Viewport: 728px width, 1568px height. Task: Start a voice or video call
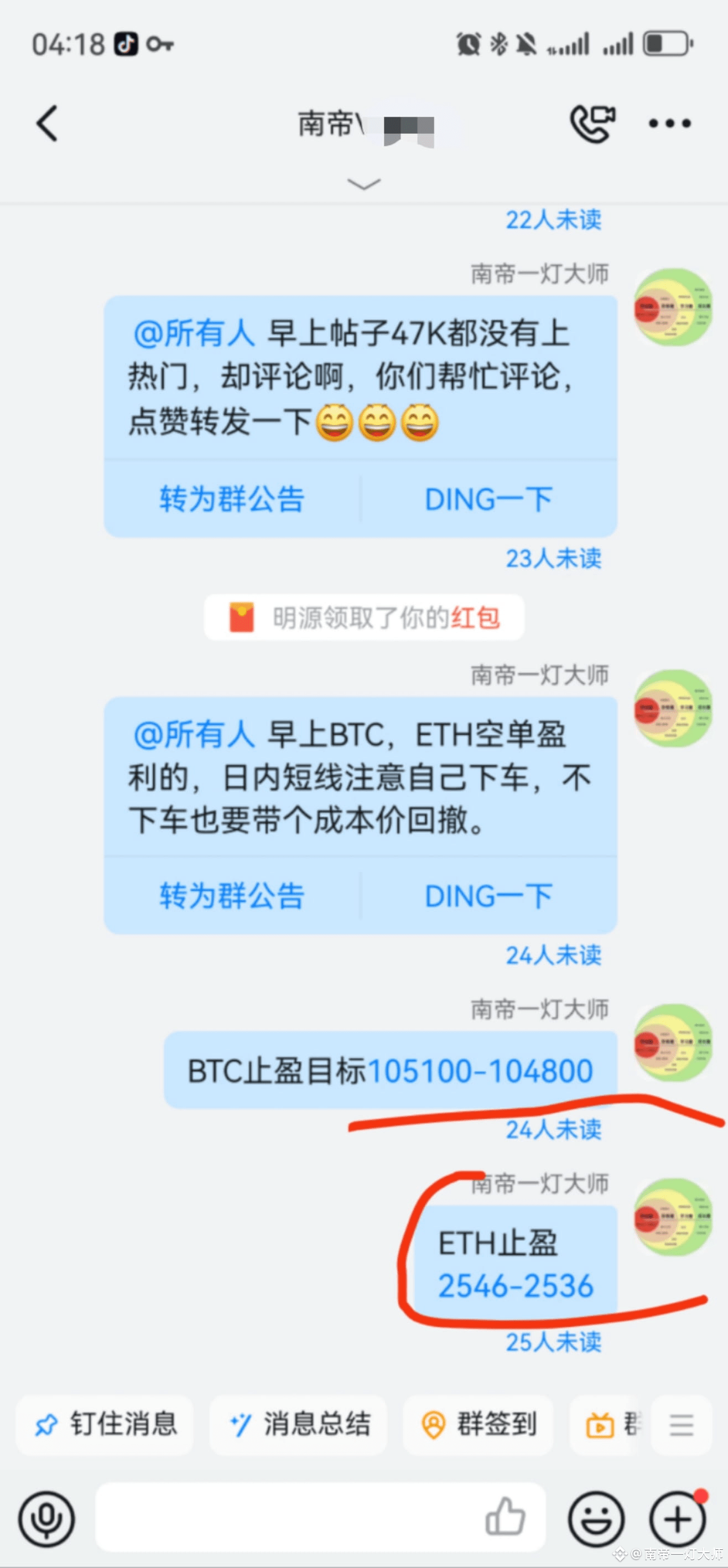[x=592, y=123]
